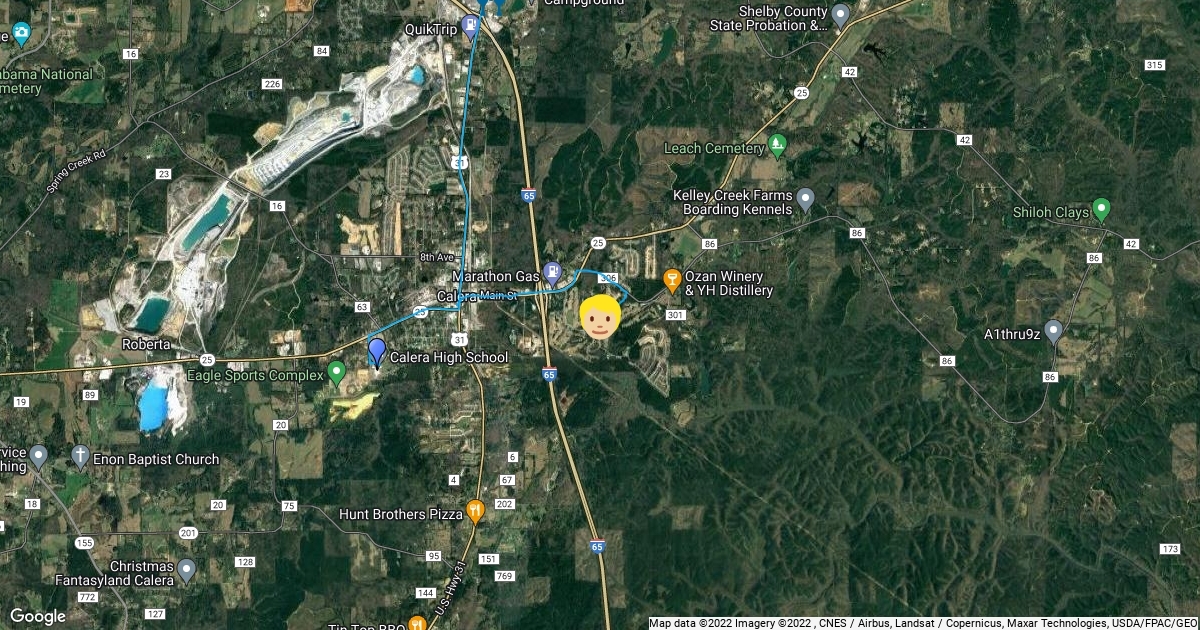Image resolution: width=1200 pixels, height=630 pixels.
Task: Tap the blond avatar face marker
Action: (x=600, y=316)
